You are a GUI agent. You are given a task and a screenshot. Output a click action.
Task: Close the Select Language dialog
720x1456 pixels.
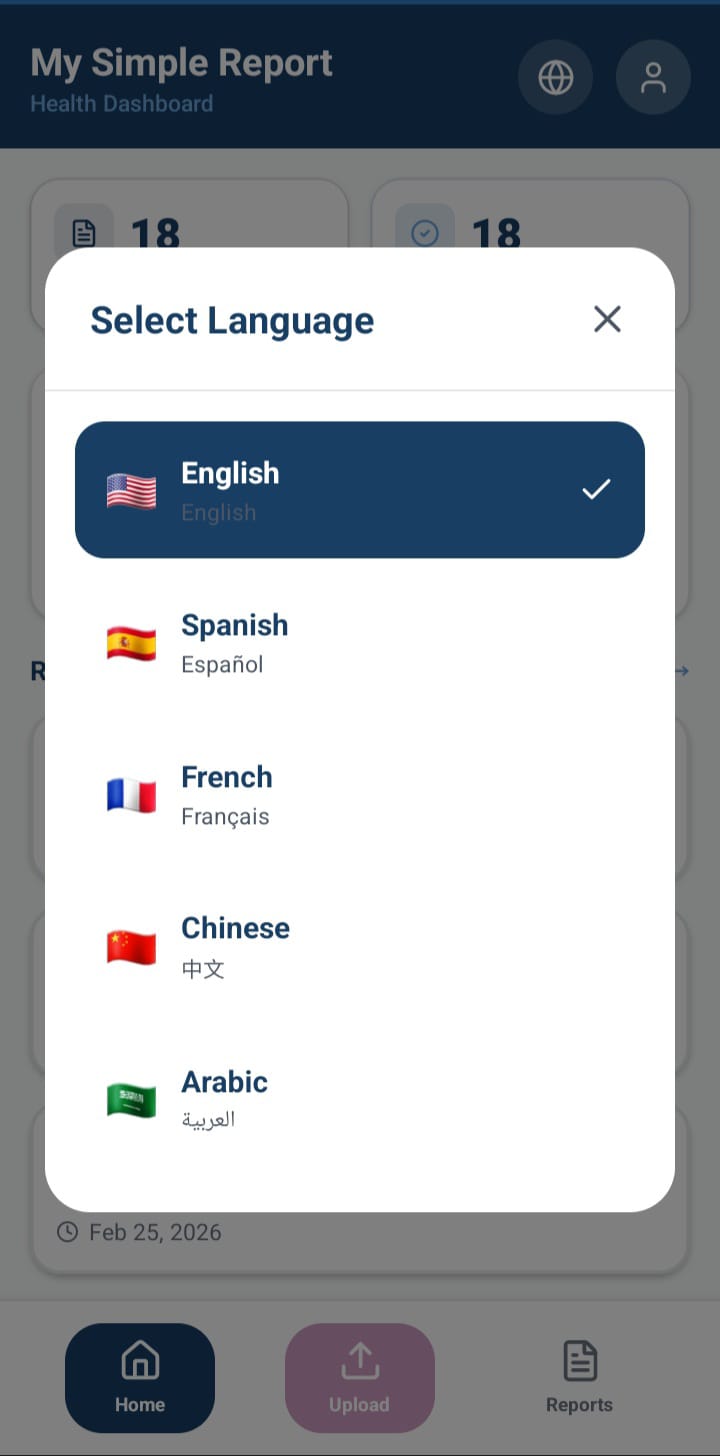(x=607, y=319)
